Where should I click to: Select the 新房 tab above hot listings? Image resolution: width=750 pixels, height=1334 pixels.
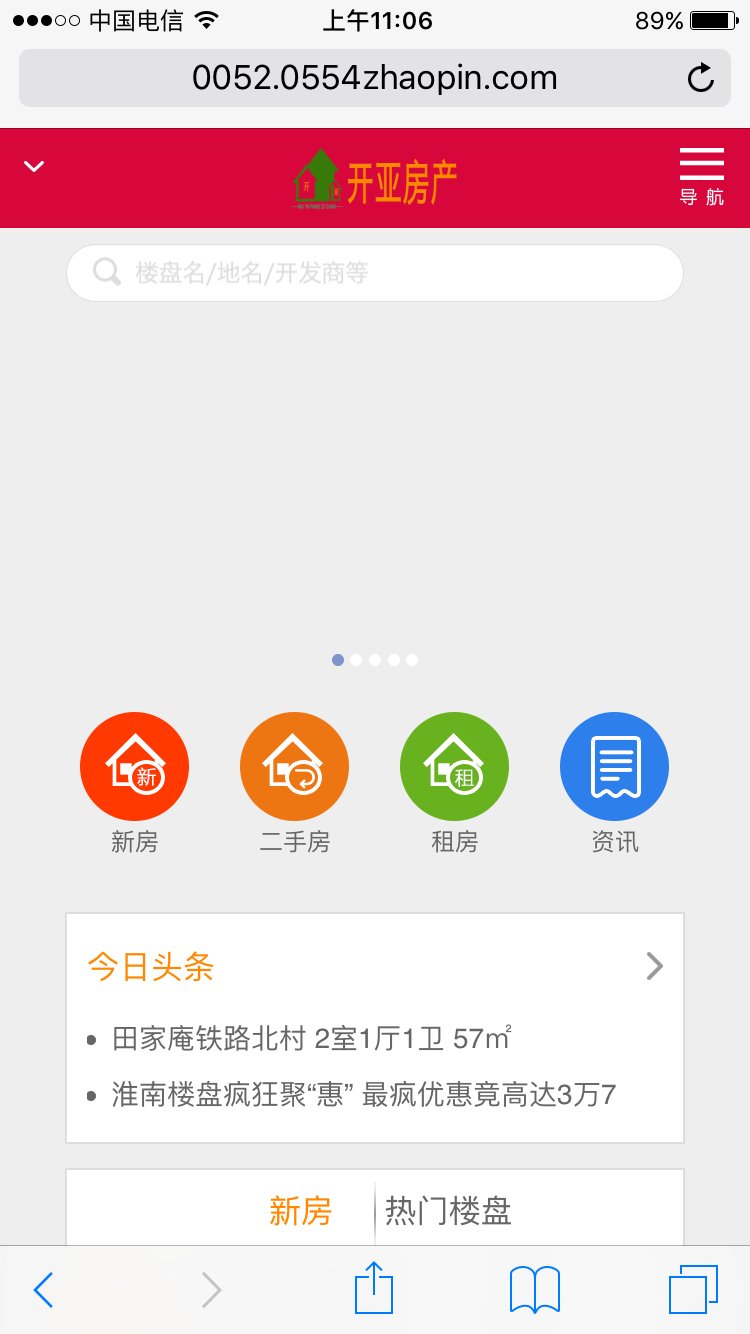click(299, 1211)
